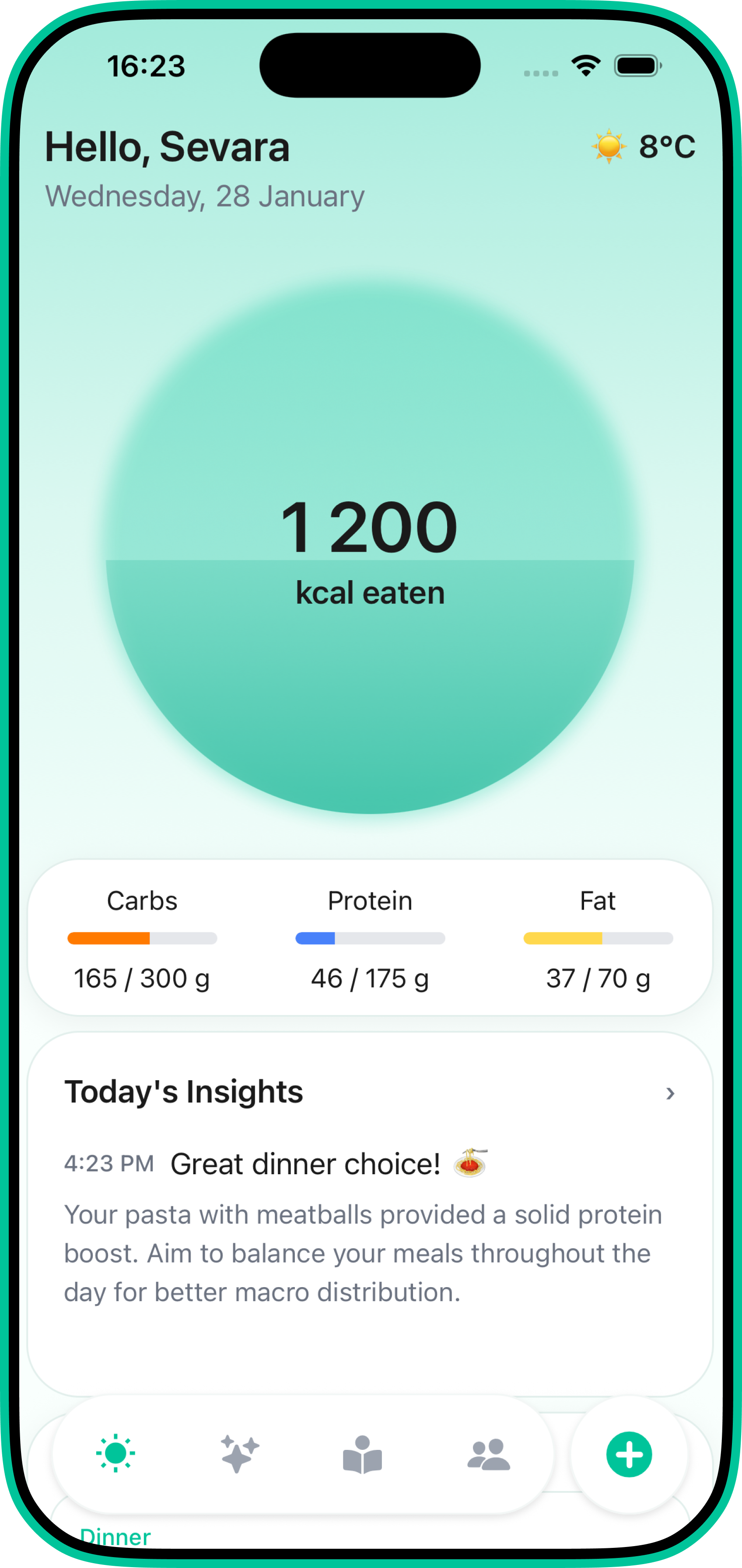Open the 8°C weather indicator
The height and width of the screenshot is (1568, 742).
(x=644, y=147)
